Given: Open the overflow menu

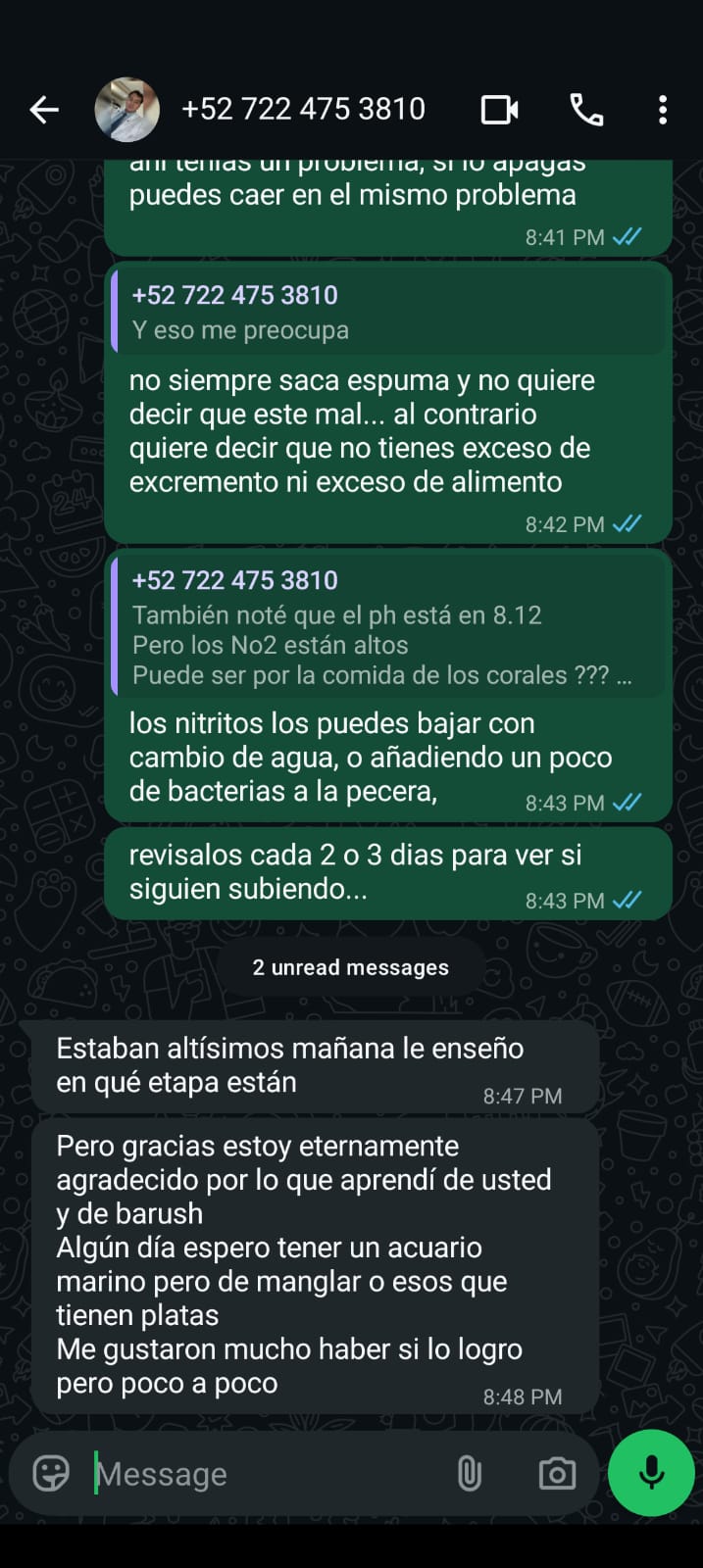Looking at the screenshot, I should pos(663,110).
